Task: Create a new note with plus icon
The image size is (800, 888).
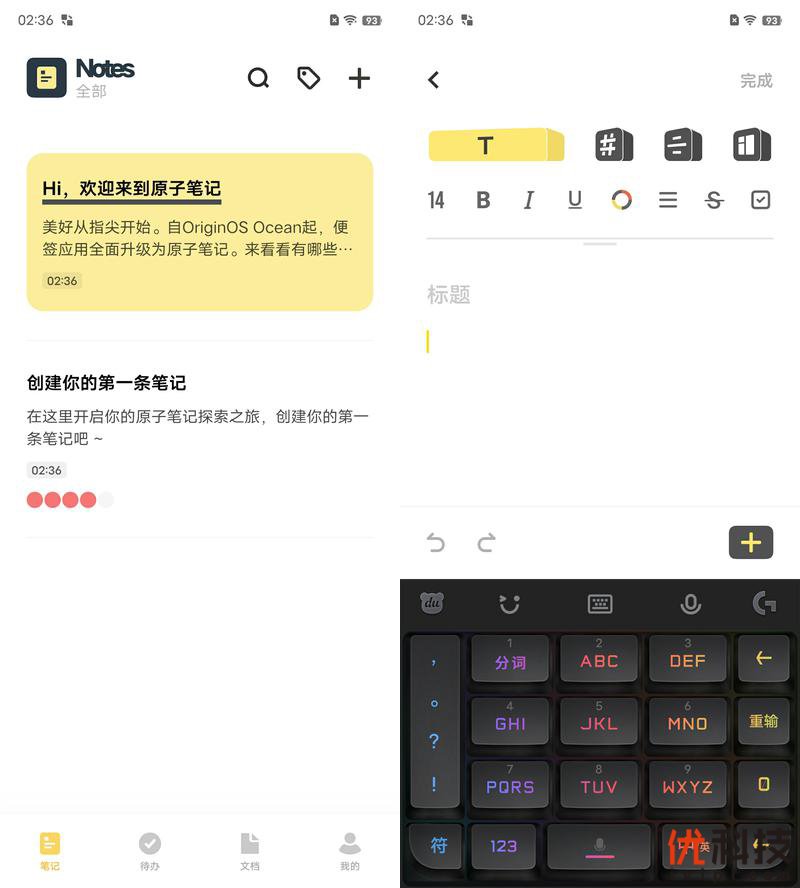Action: (x=359, y=78)
